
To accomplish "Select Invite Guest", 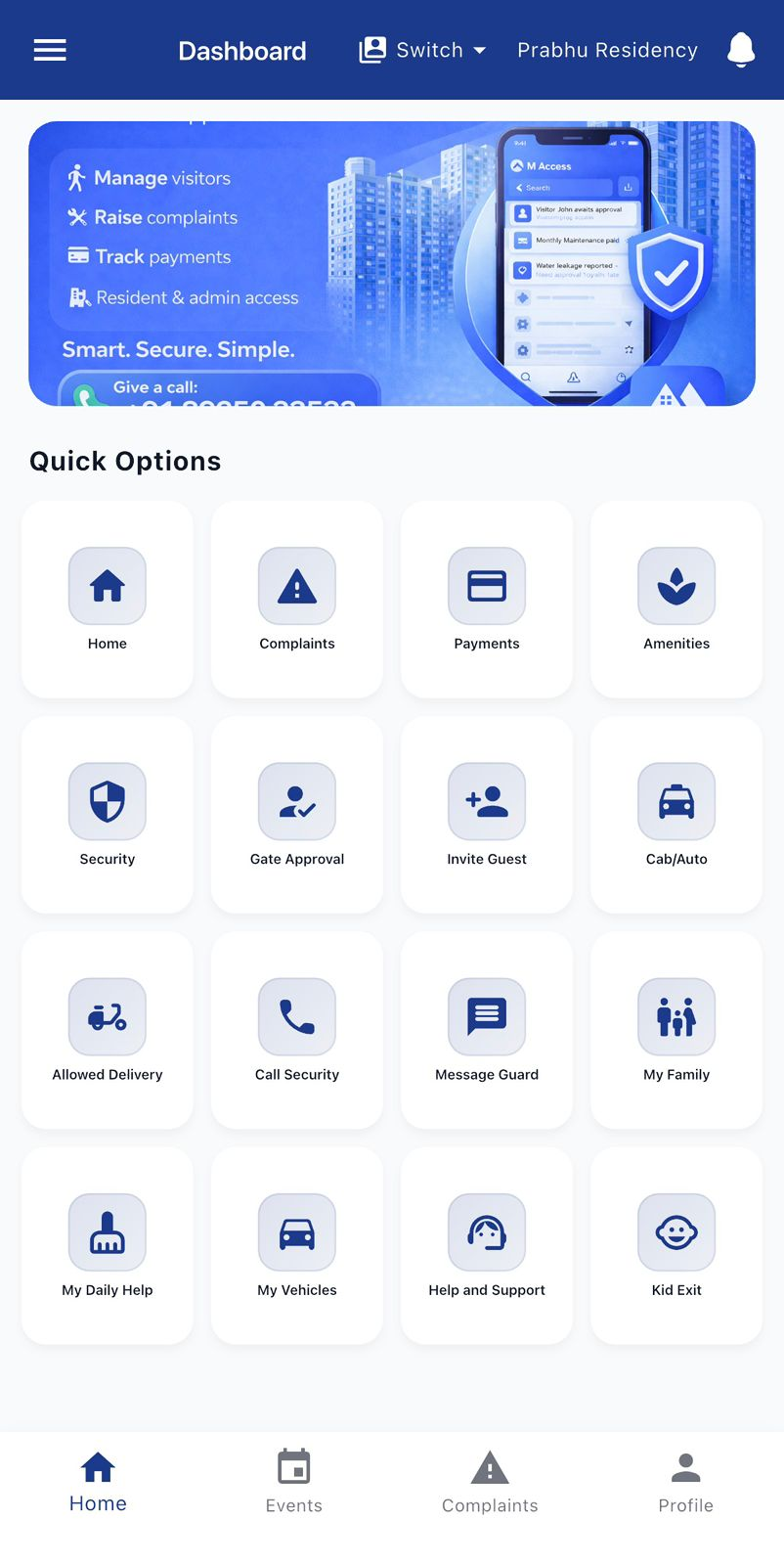I will coord(487,814).
